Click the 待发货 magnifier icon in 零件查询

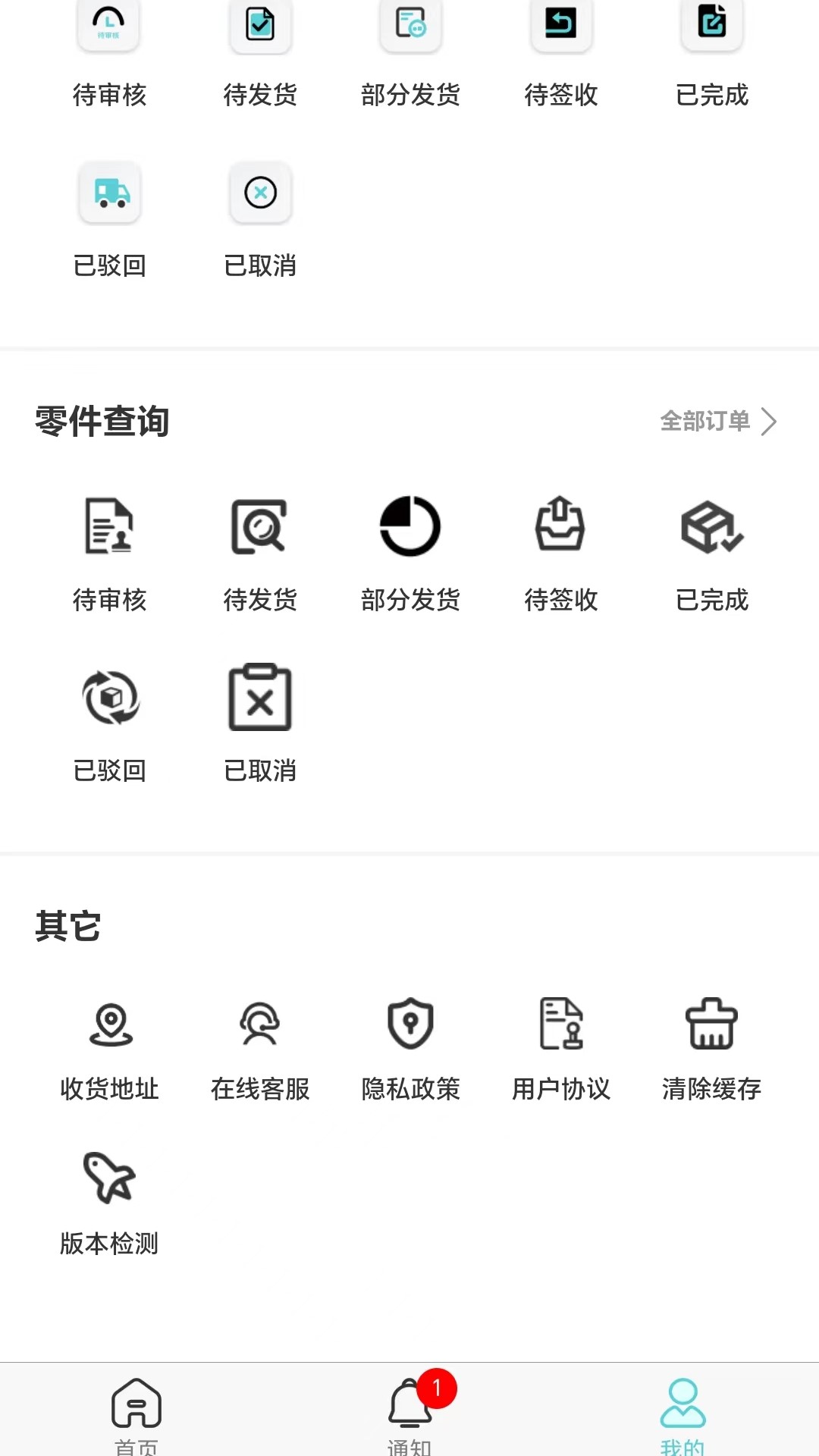(x=259, y=529)
